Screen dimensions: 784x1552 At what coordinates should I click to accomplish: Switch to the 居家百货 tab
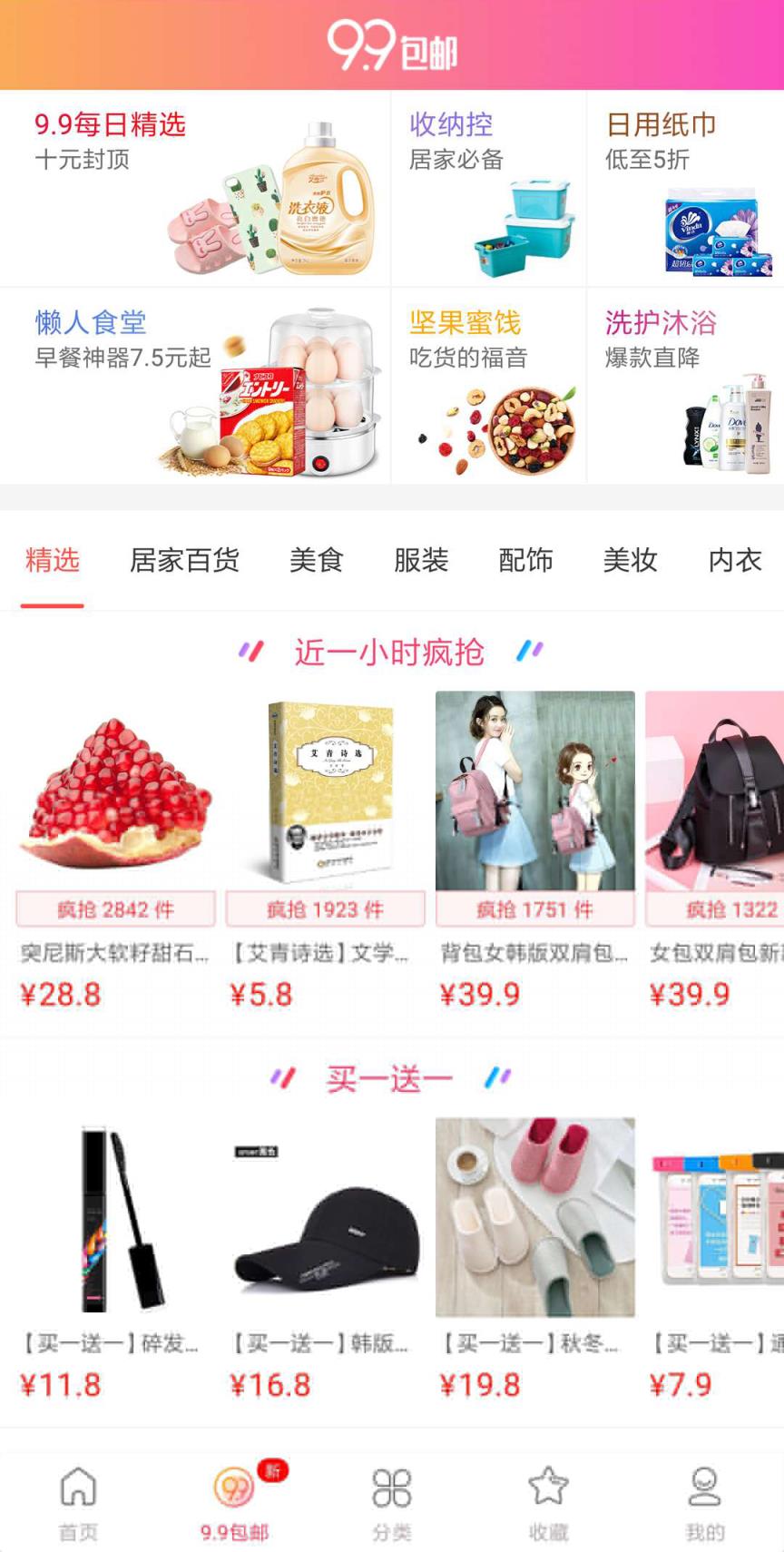click(x=184, y=562)
